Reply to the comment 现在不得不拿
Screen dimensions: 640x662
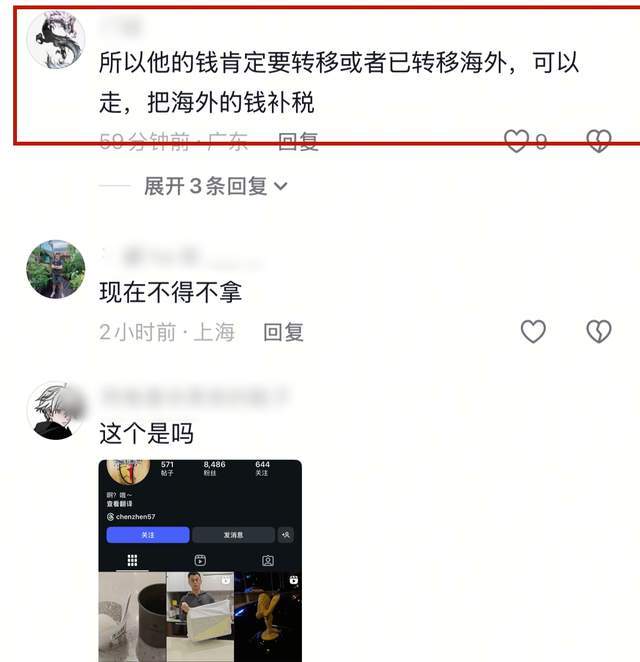[283, 332]
